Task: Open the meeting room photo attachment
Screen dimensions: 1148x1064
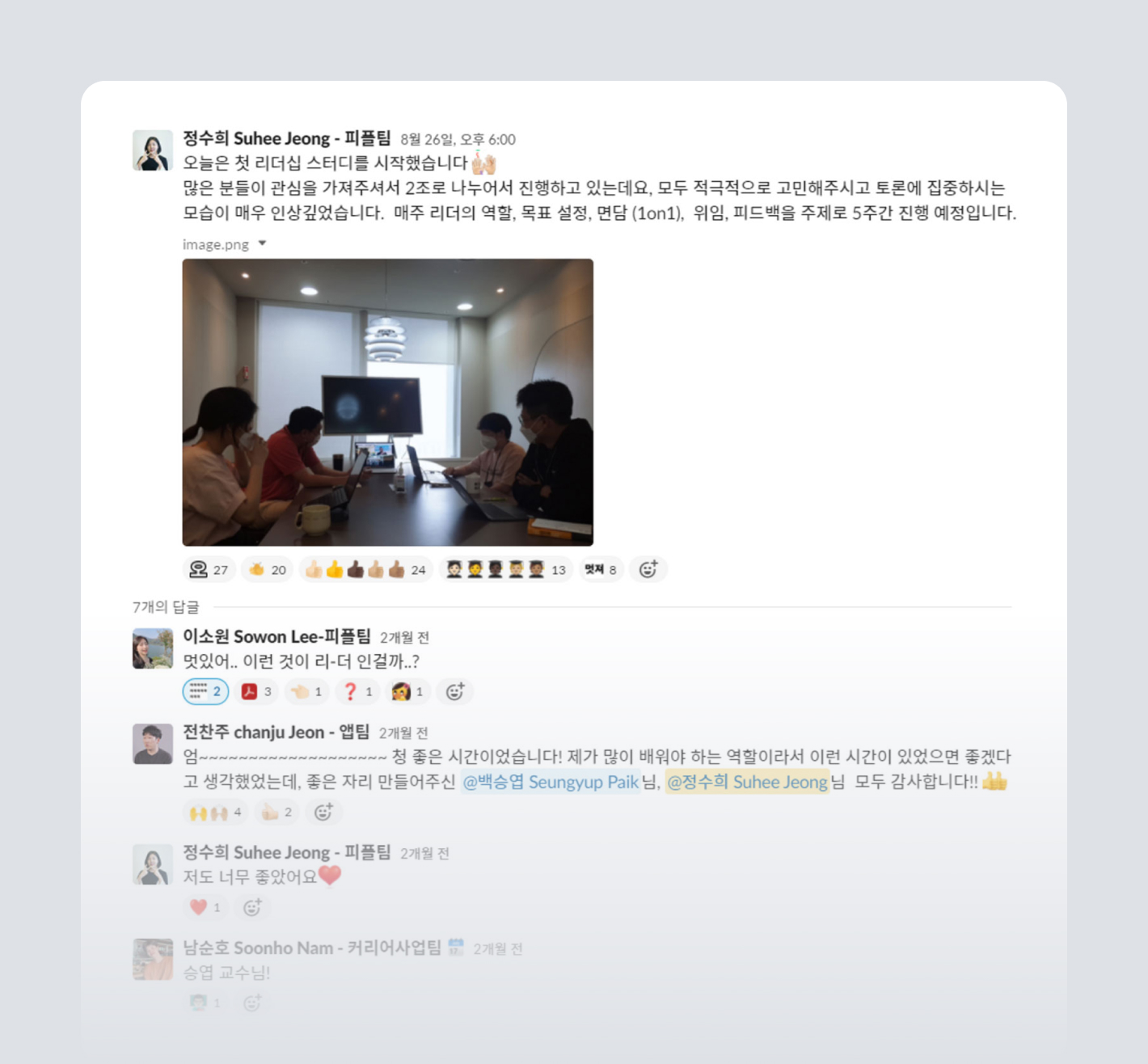Action: (x=387, y=402)
